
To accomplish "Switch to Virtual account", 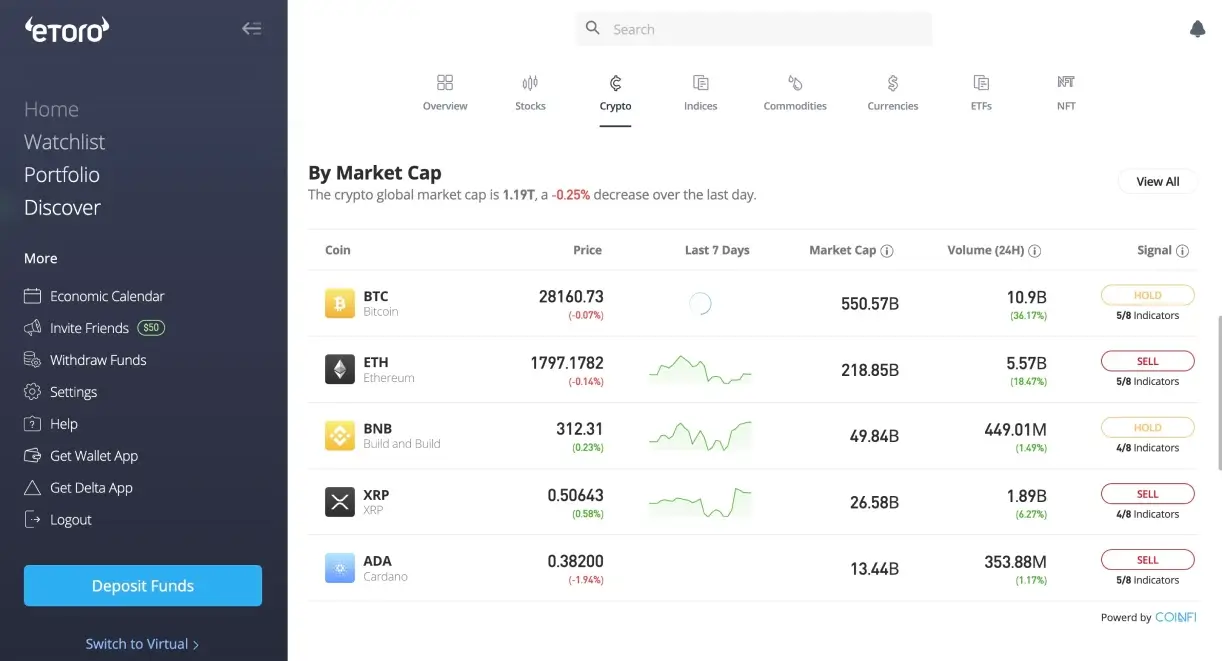I will tap(142, 644).
